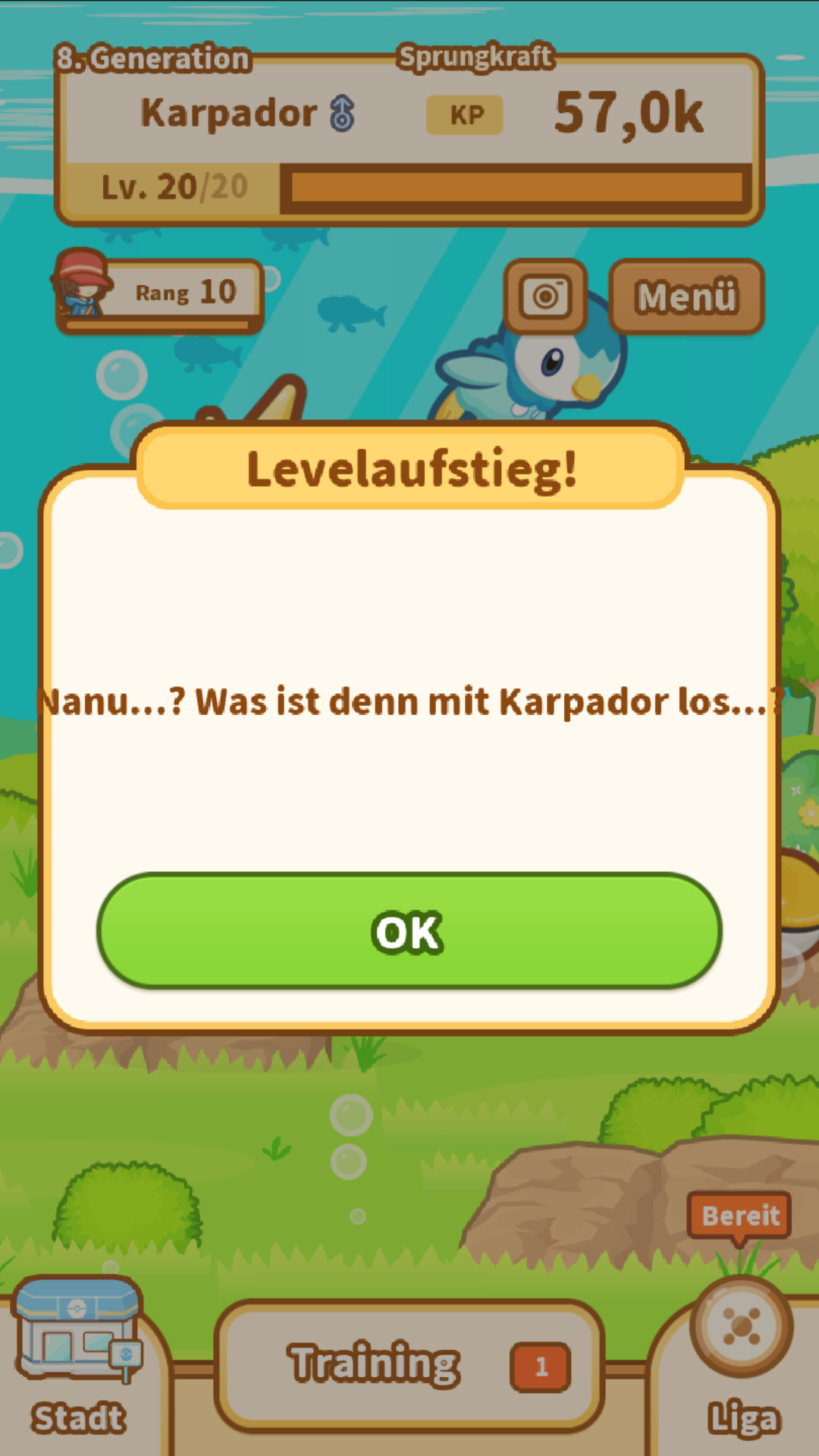Open the Menü button
Image resolution: width=819 pixels, height=1456 pixels.
686,297
